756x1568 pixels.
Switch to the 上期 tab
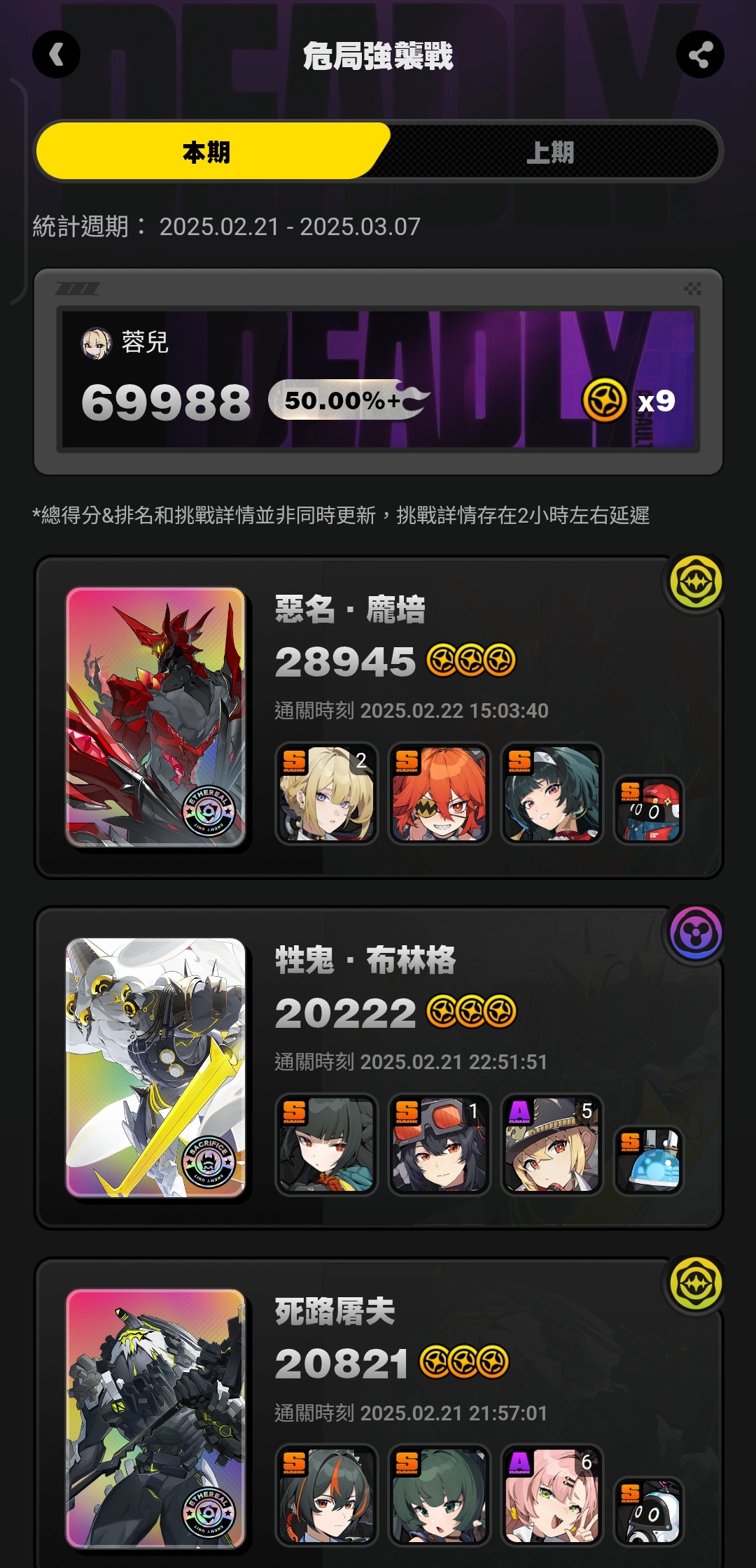click(x=549, y=152)
